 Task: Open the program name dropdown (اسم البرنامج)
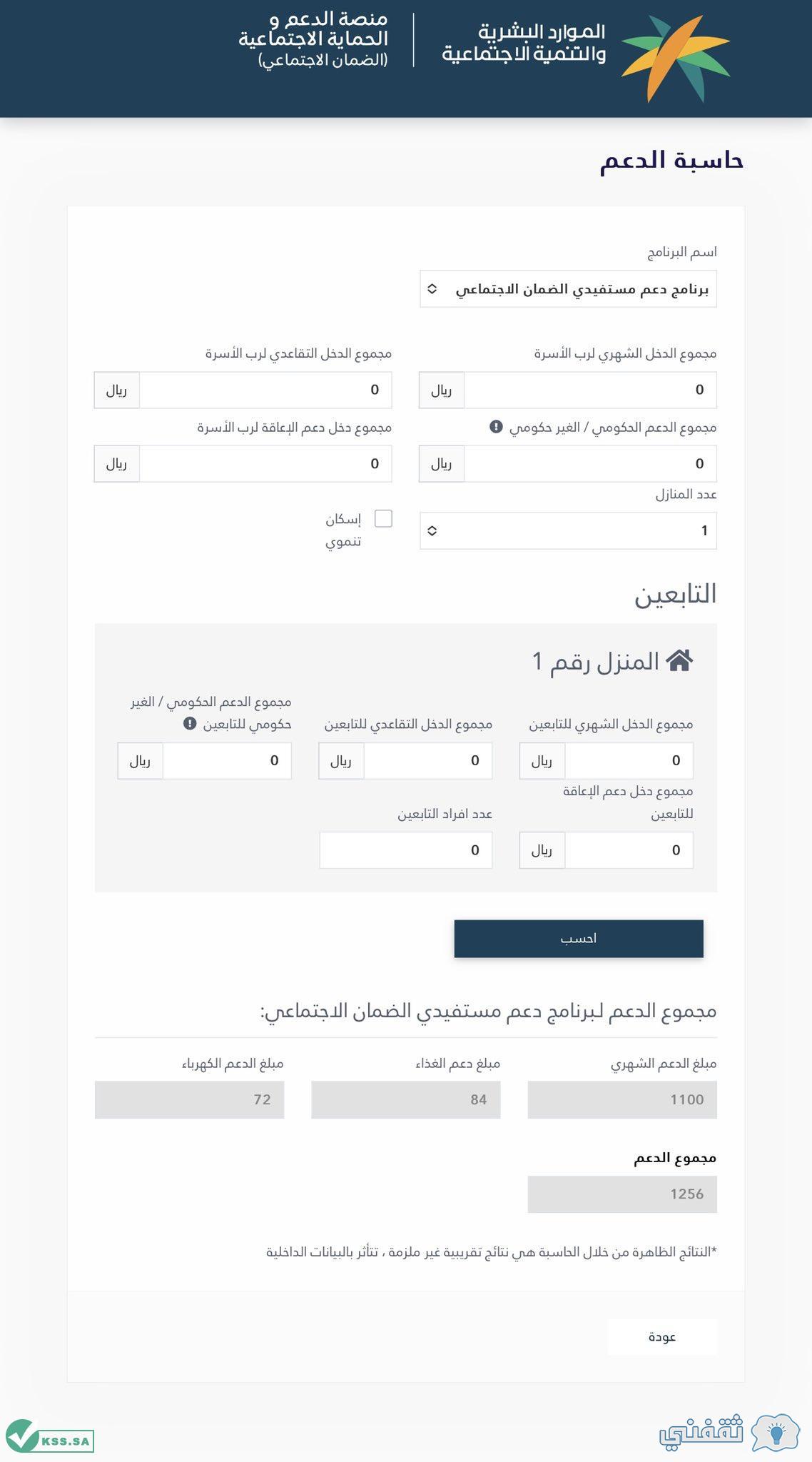coord(568,289)
